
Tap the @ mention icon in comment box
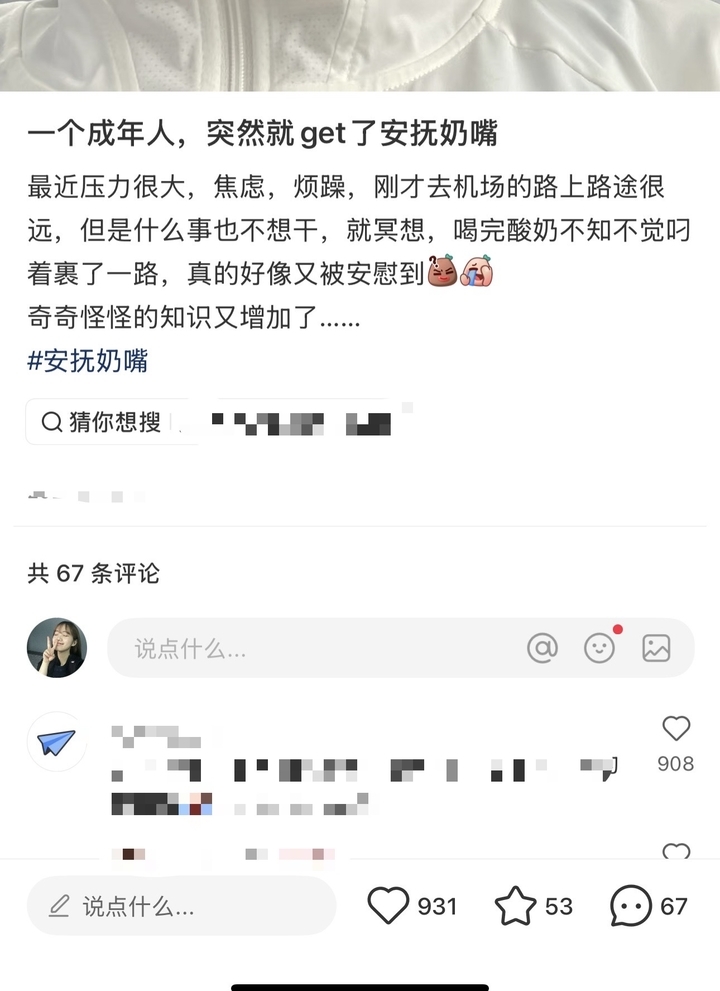click(542, 648)
